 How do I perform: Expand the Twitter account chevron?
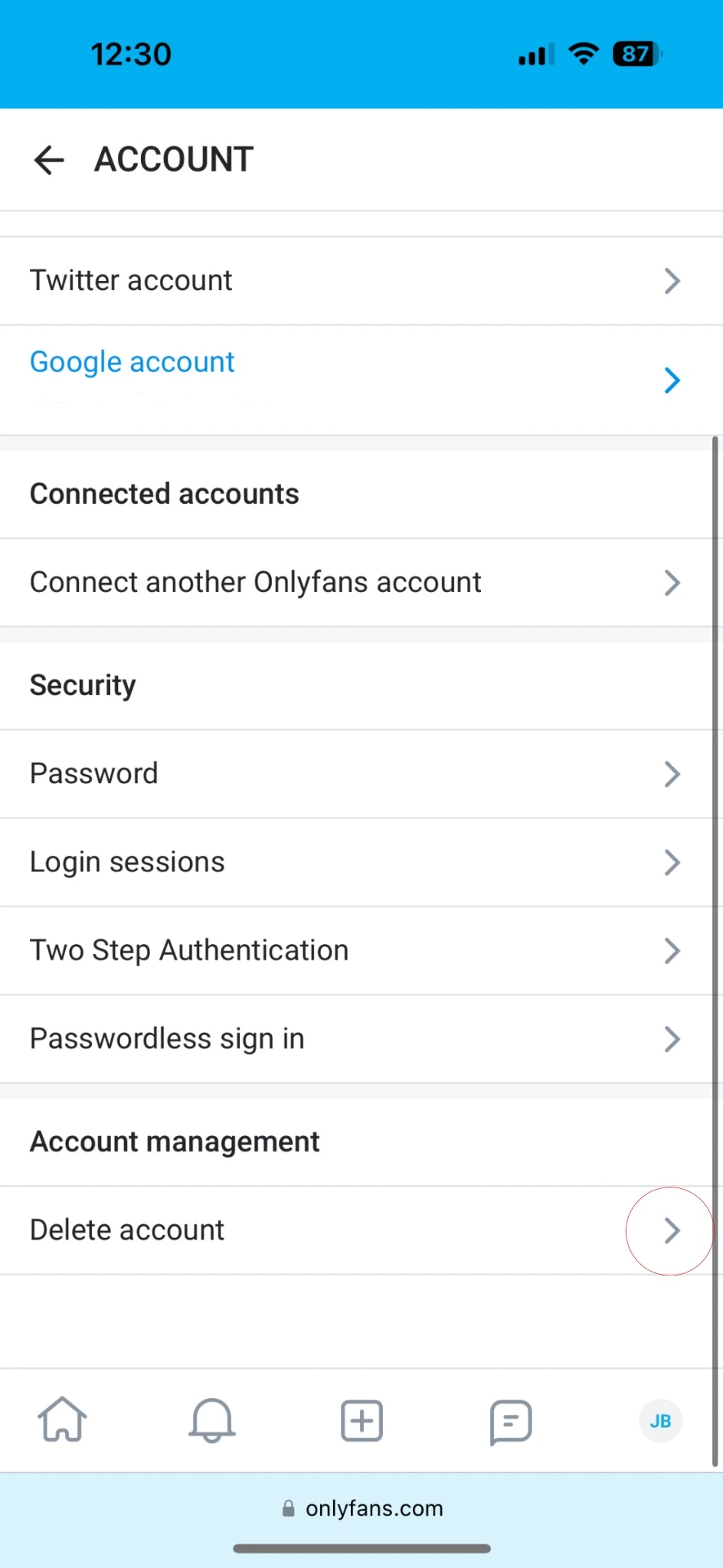coord(672,280)
